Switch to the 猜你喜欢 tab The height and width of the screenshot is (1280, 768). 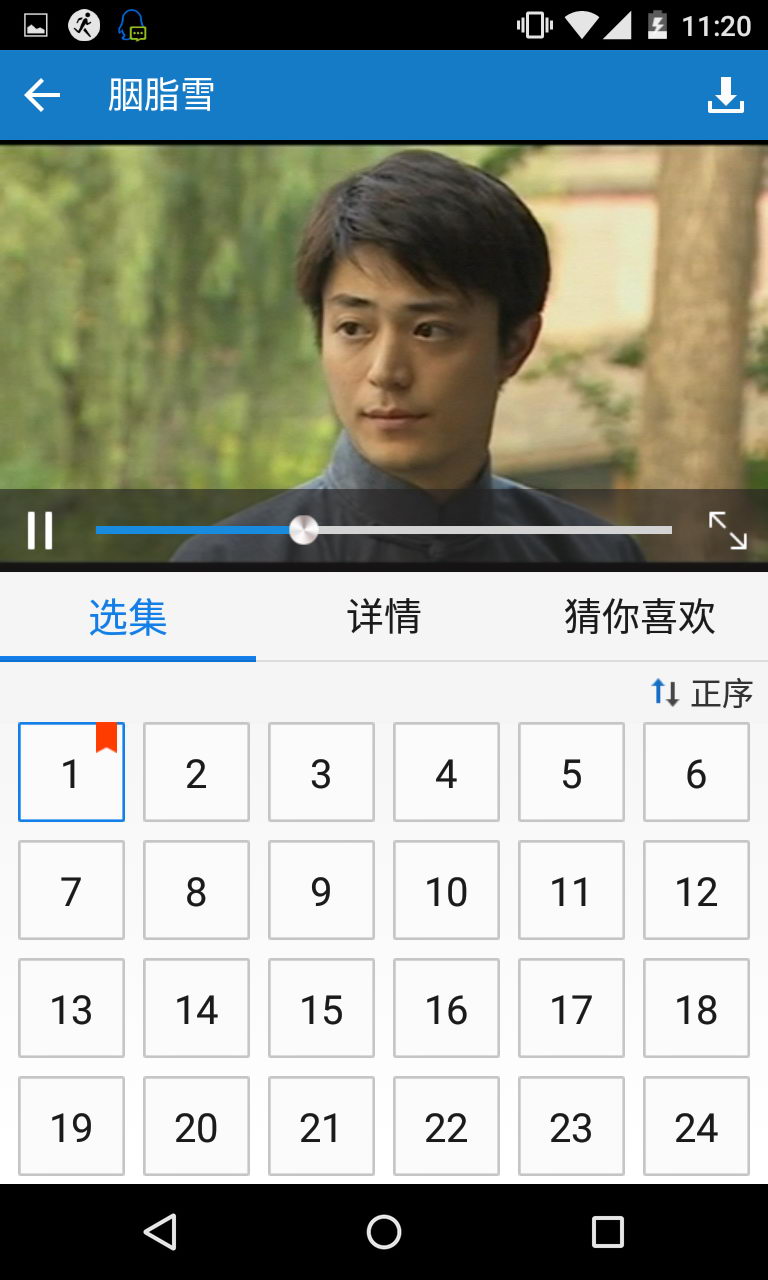(640, 616)
